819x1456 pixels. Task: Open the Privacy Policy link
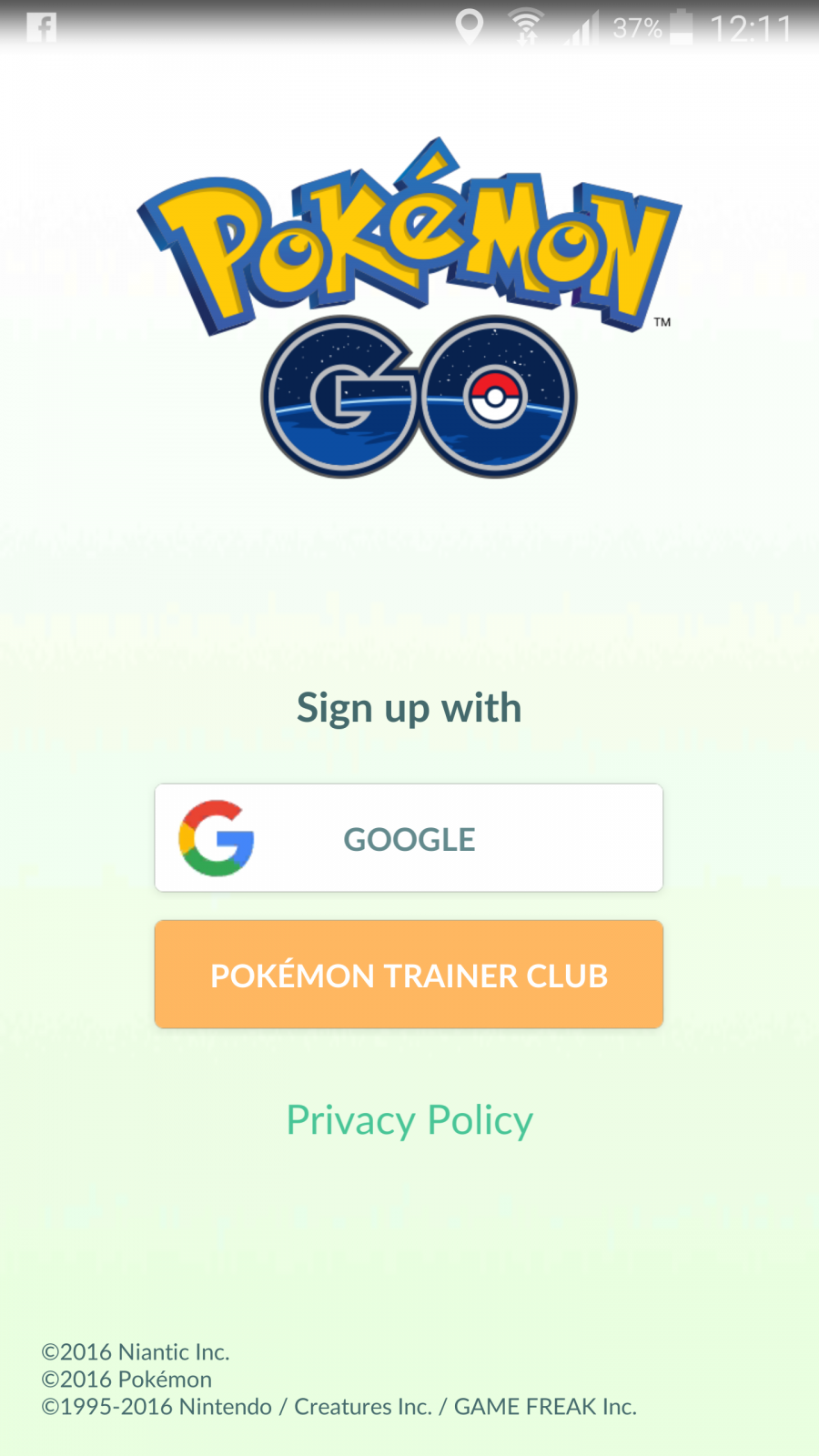tap(409, 1120)
